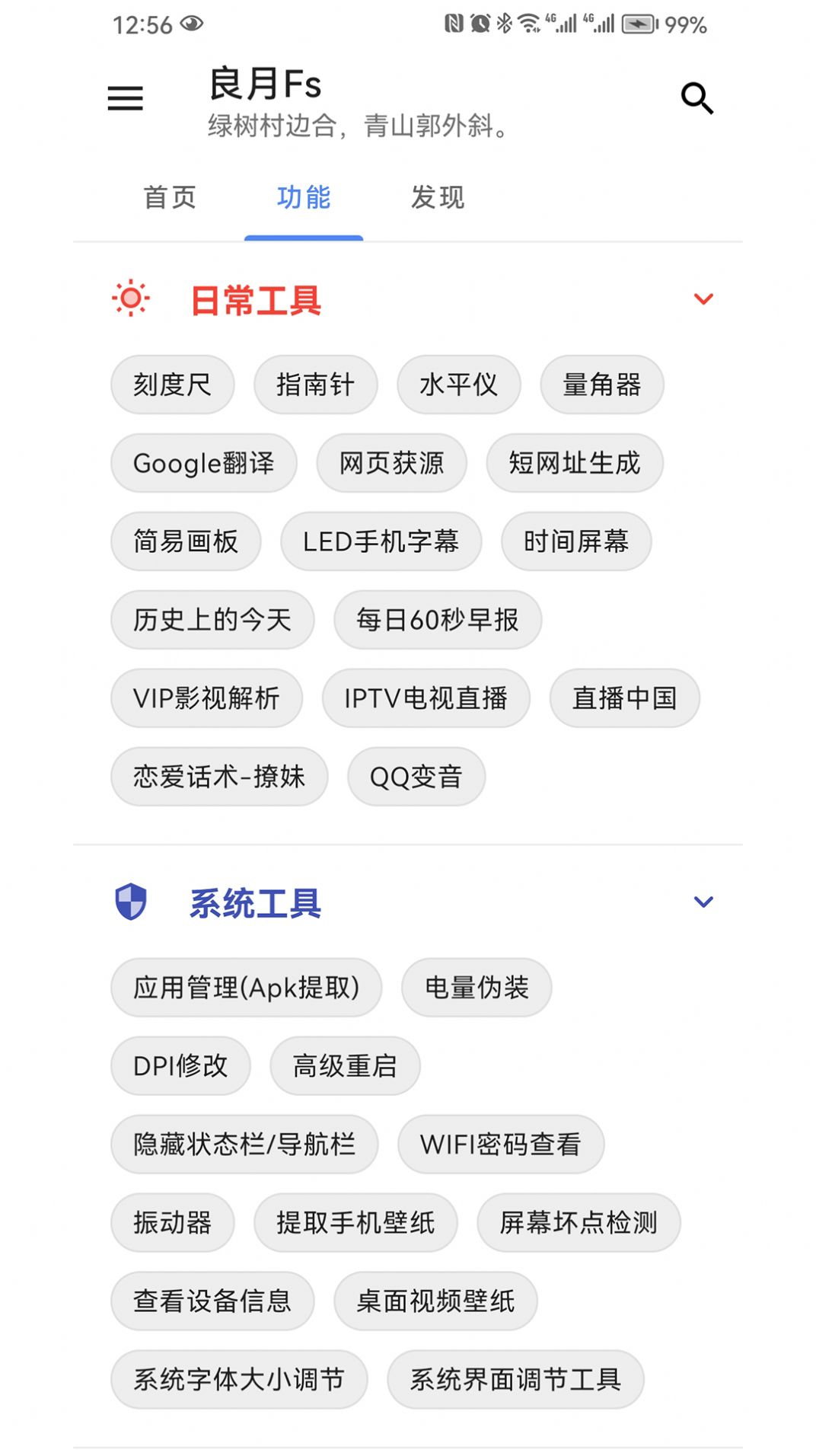This screenshot has width=816, height=1456.
Task: Switch to the 发现 tab
Action: pyautogui.click(x=438, y=198)
